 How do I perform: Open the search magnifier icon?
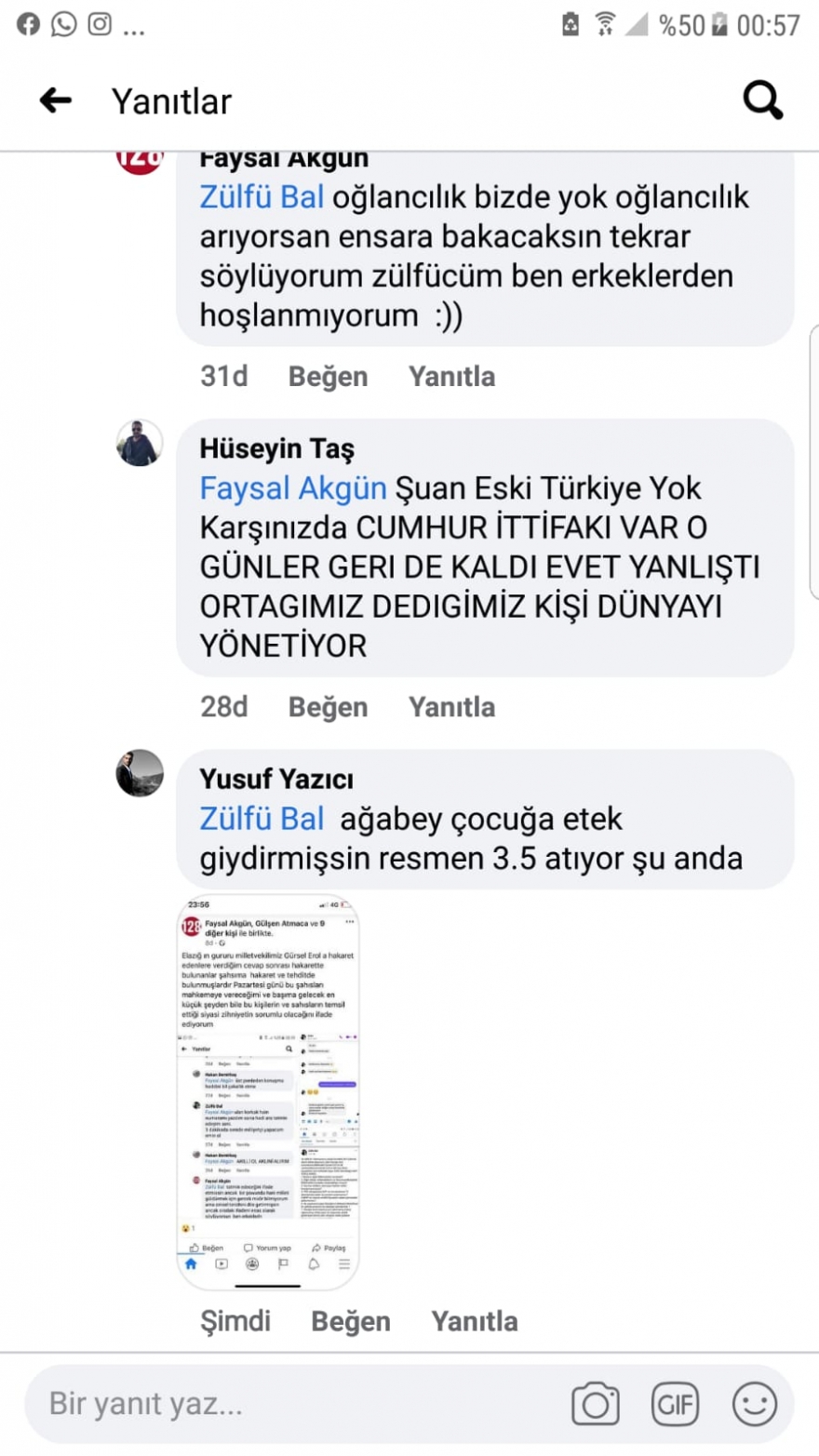click(762, 100)
